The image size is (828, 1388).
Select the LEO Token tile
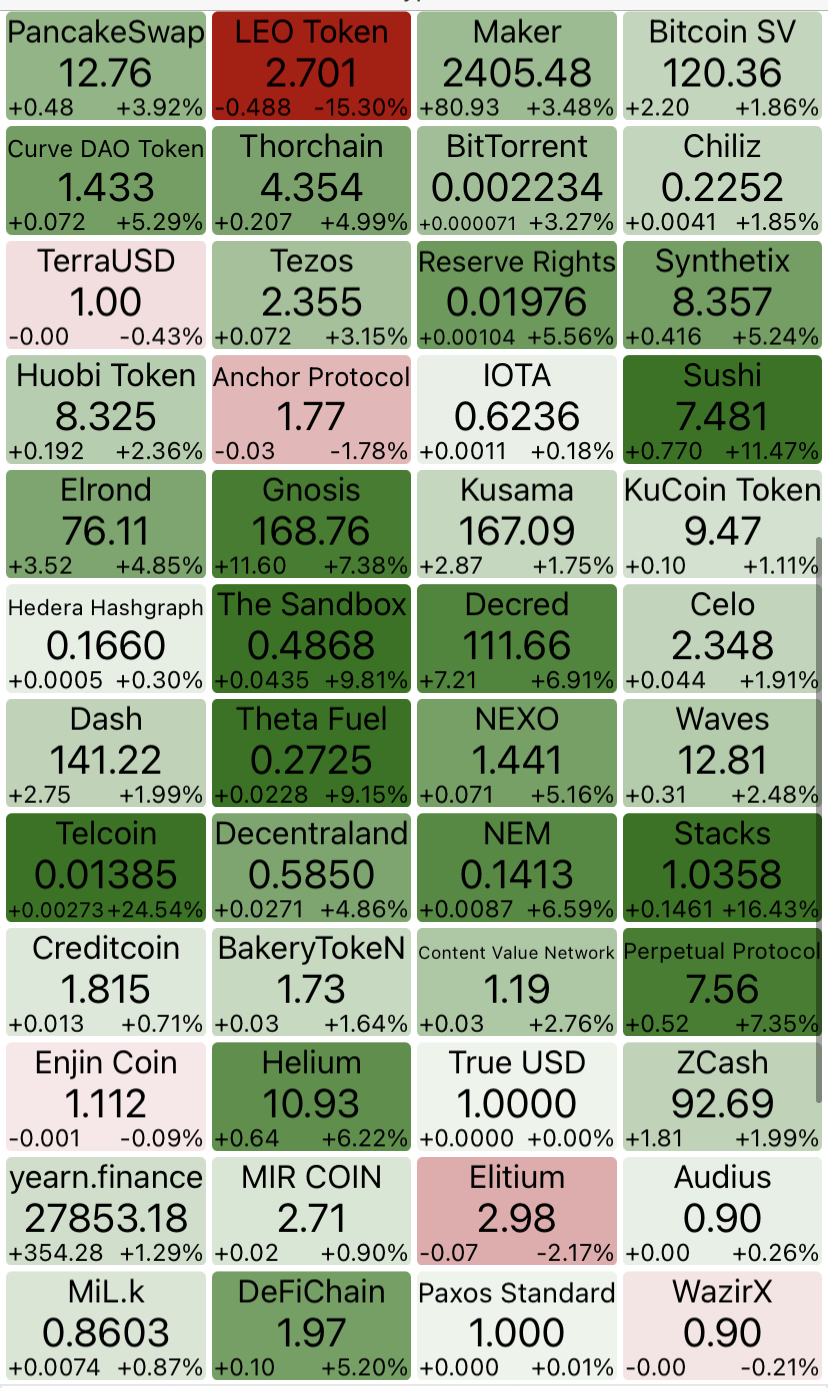(311, 65)
